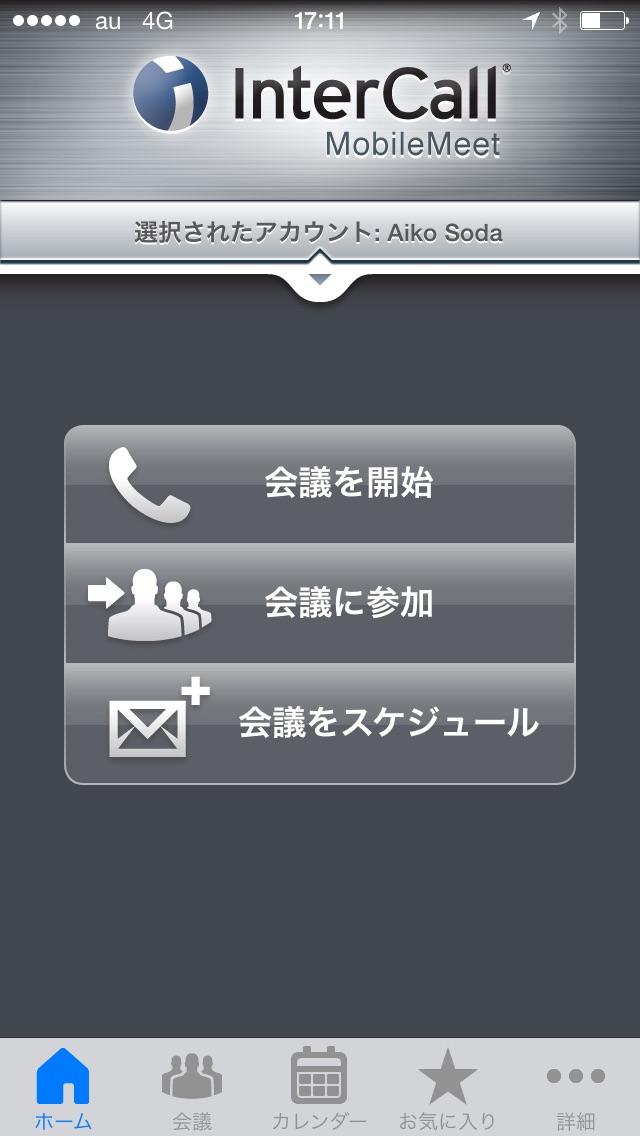Switch to the ホーム tab

[63, 1088]
